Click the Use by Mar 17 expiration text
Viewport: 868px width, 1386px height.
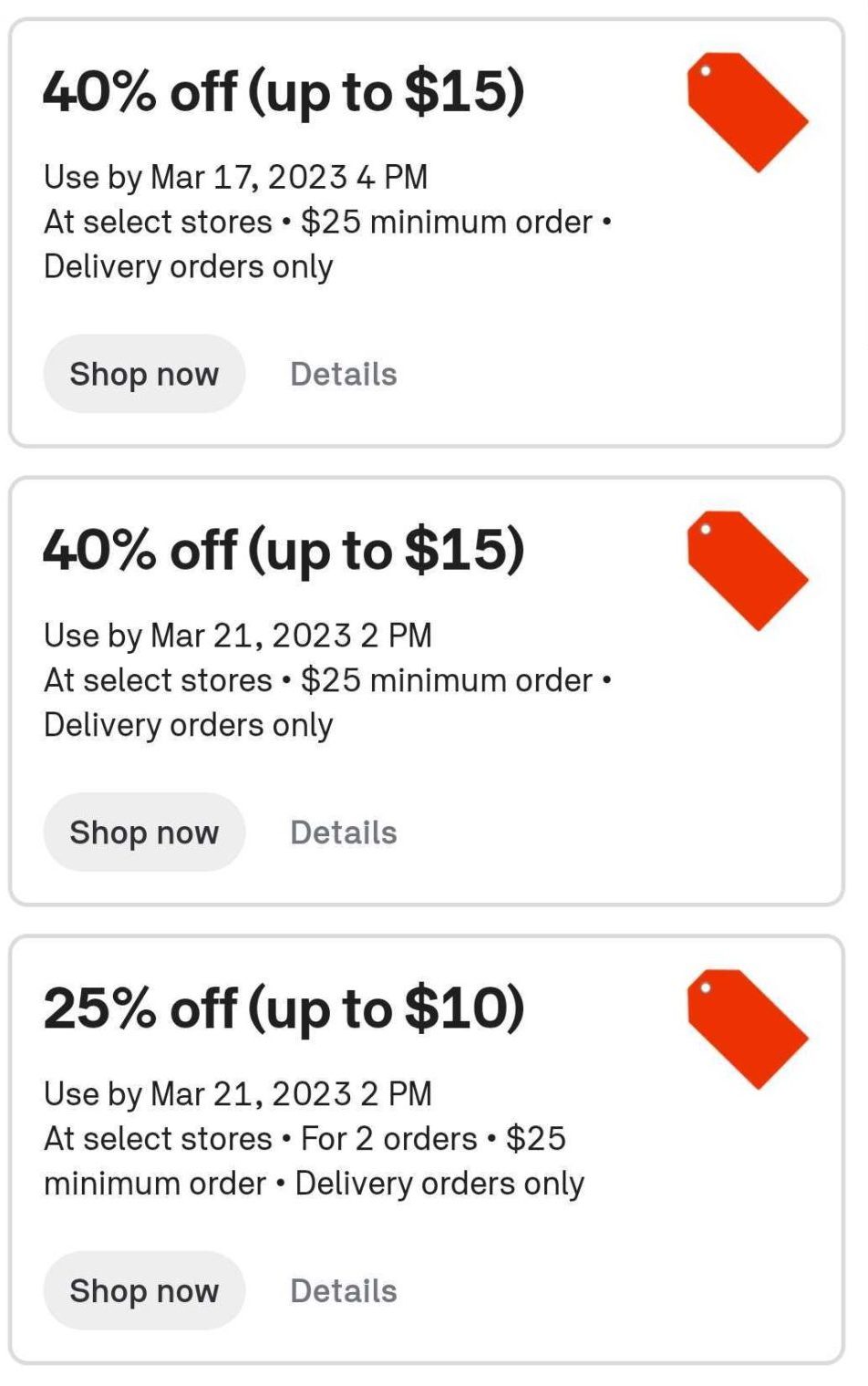pos(235,177)
